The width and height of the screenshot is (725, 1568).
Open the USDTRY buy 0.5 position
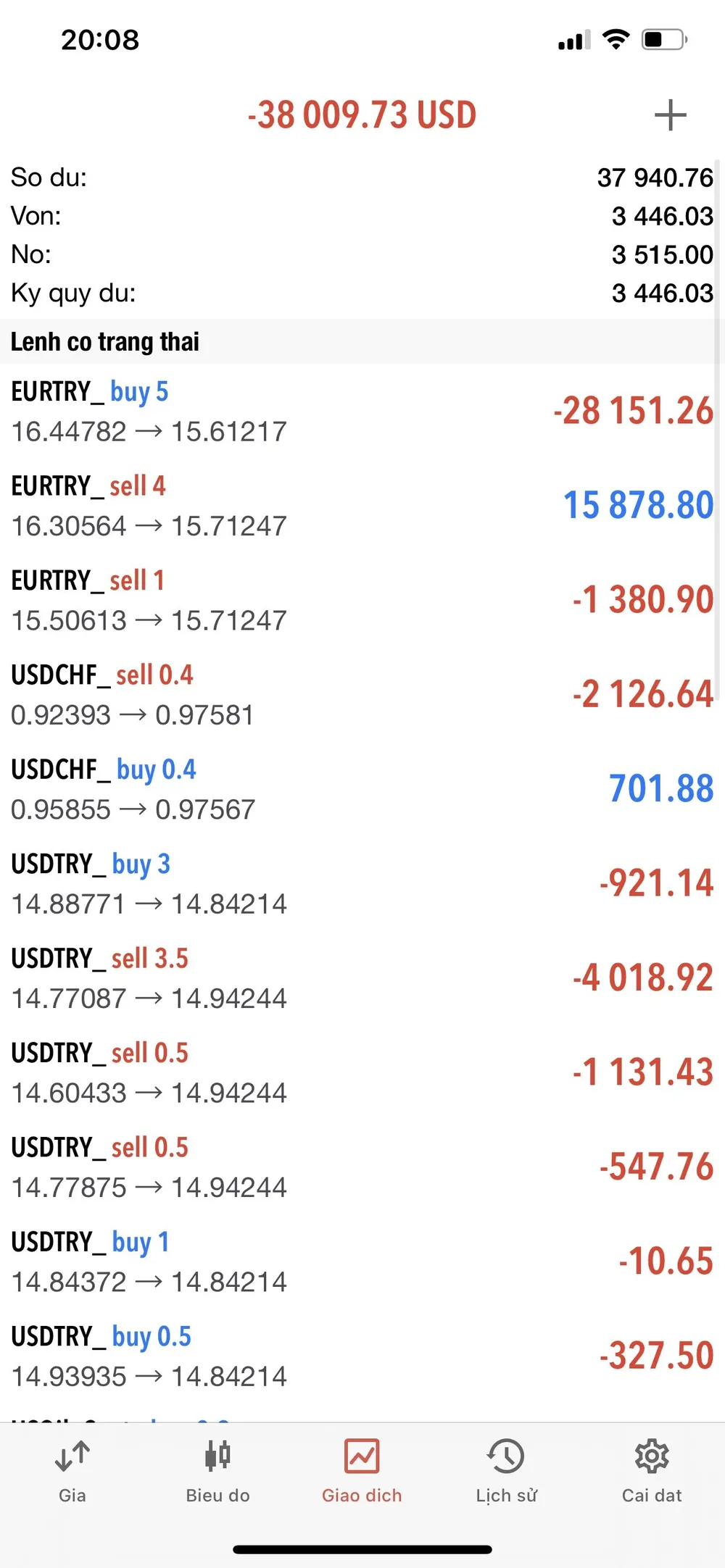[362, 1356]
